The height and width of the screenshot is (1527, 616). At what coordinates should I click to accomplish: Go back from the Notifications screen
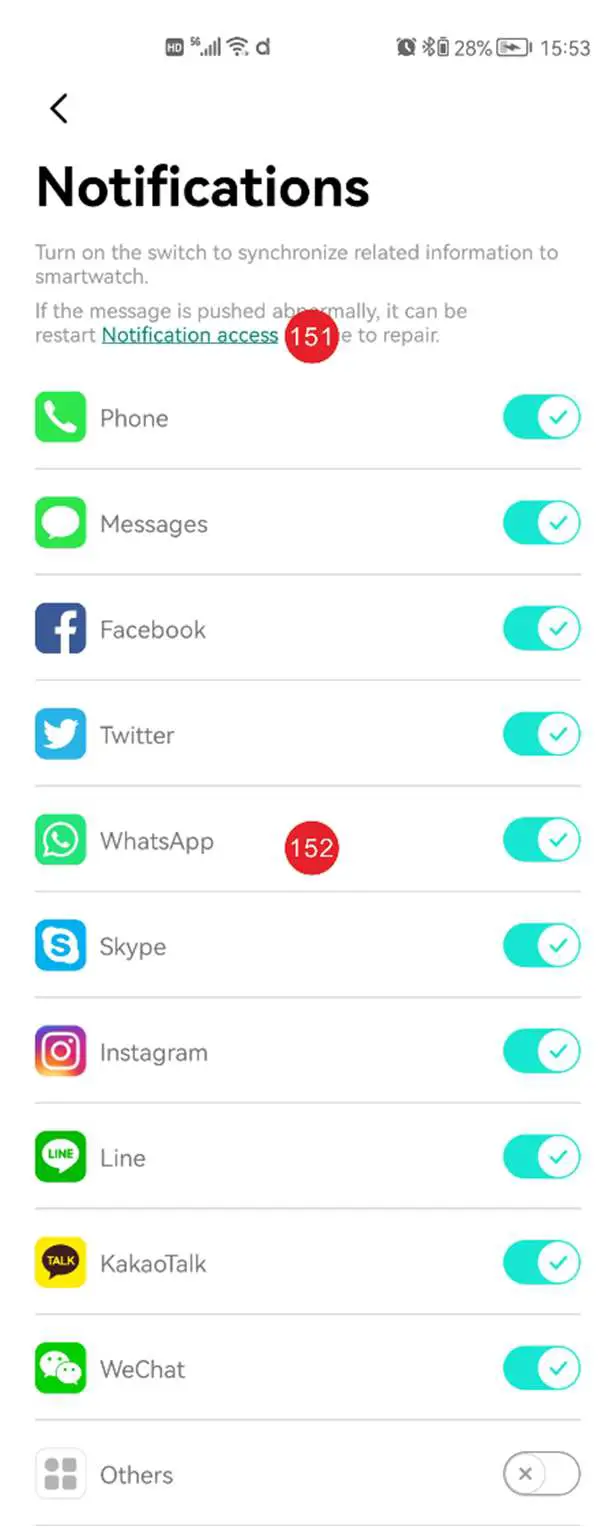coord(59,109)
